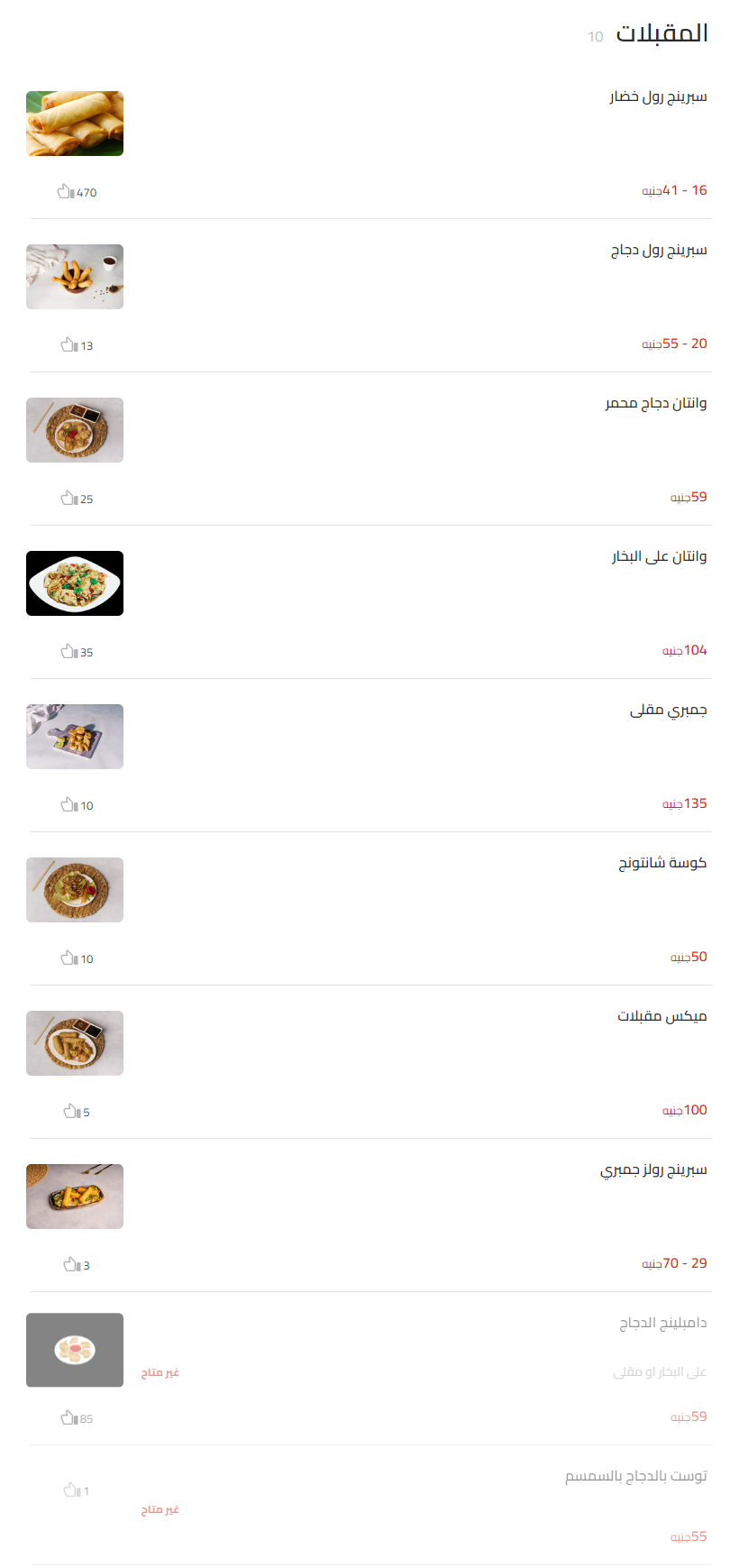739x1568 pixels.
Task: View the كوسة شانتونج dish photo
Action: point(75,890)
